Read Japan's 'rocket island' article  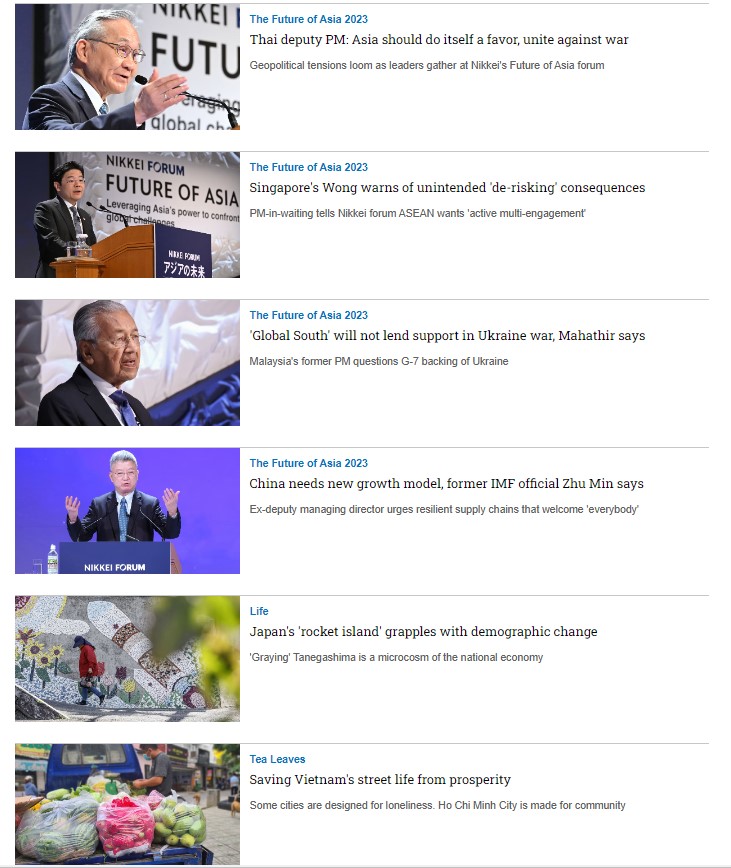423,632
